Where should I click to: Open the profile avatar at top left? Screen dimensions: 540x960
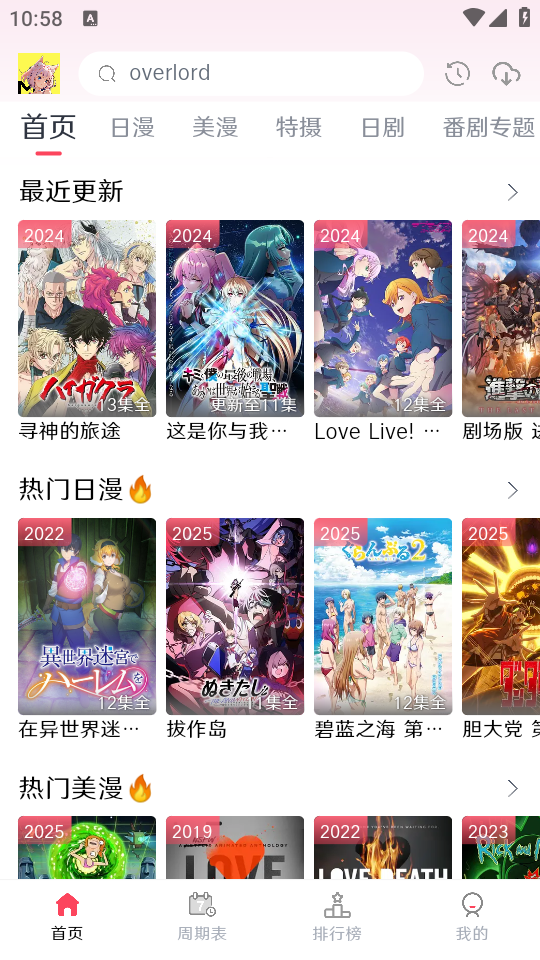[39, 73]
